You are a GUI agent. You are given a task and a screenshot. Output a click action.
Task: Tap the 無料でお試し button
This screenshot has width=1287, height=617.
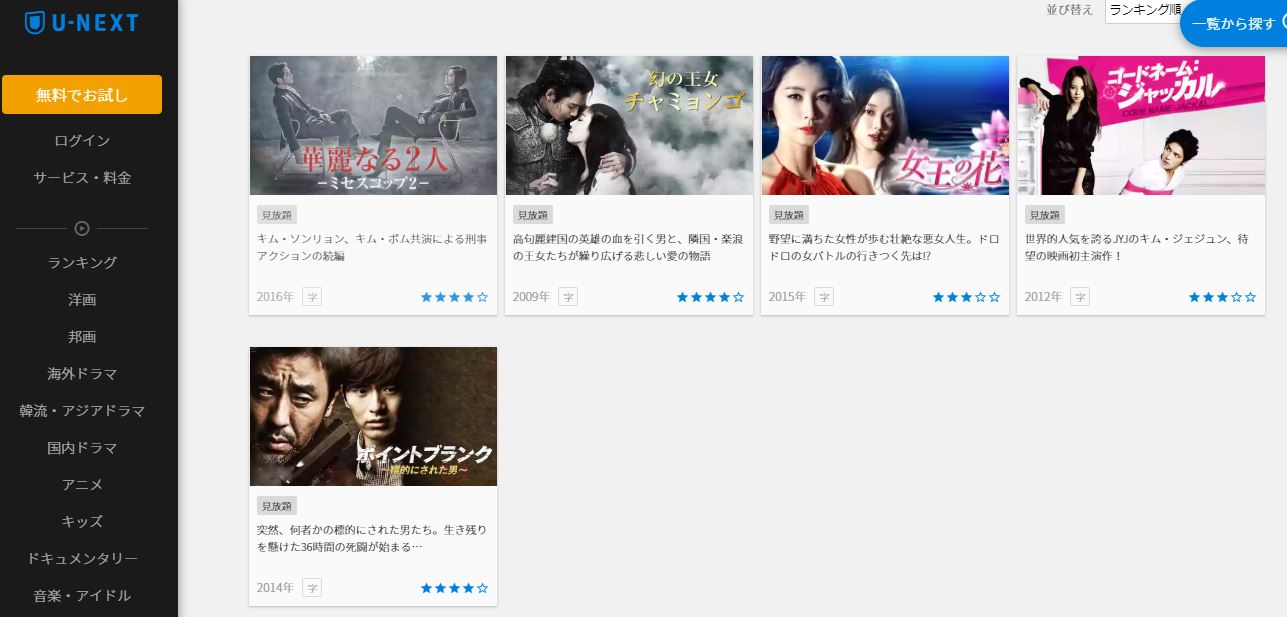tap(82, 95)
